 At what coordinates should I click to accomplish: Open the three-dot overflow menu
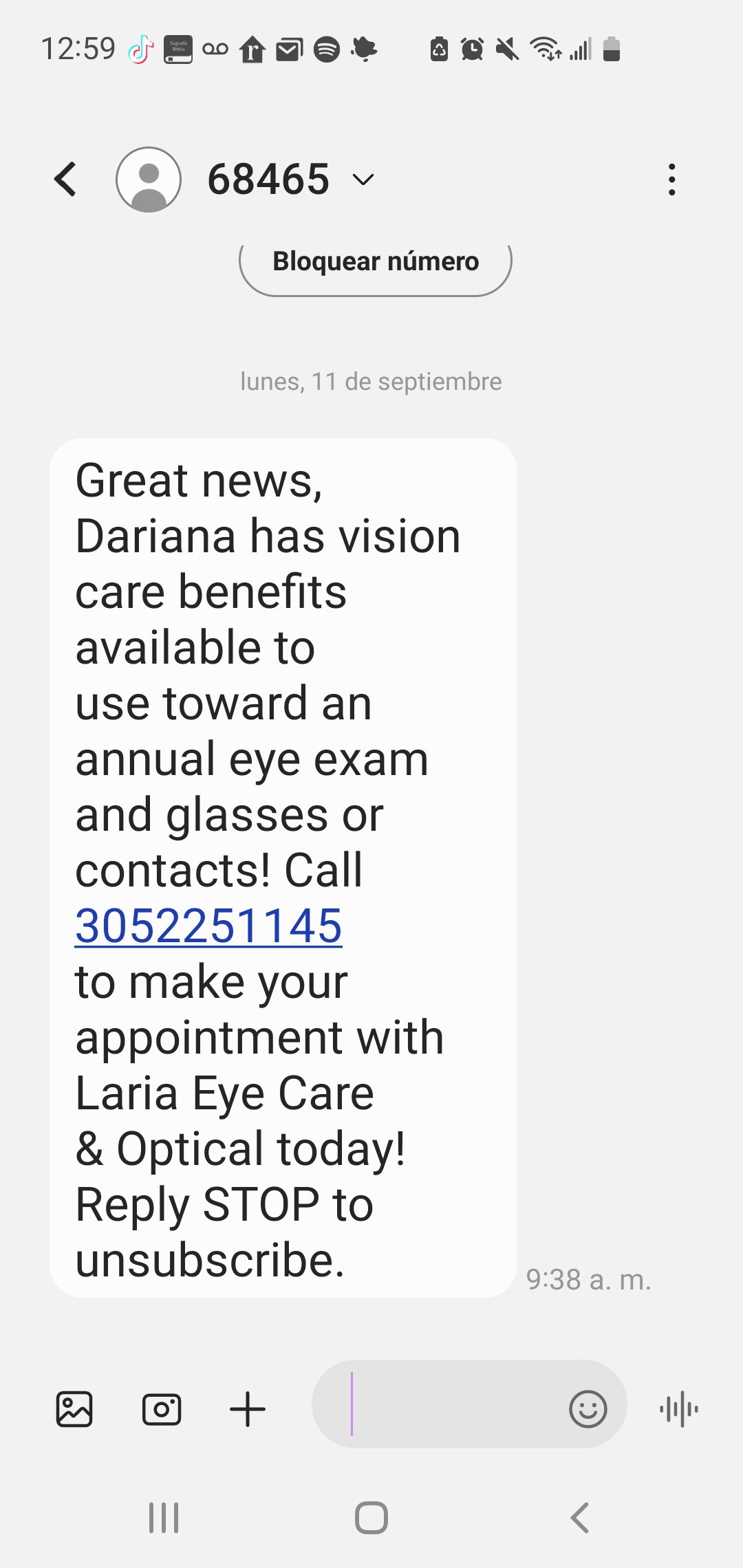click(672, 179)
